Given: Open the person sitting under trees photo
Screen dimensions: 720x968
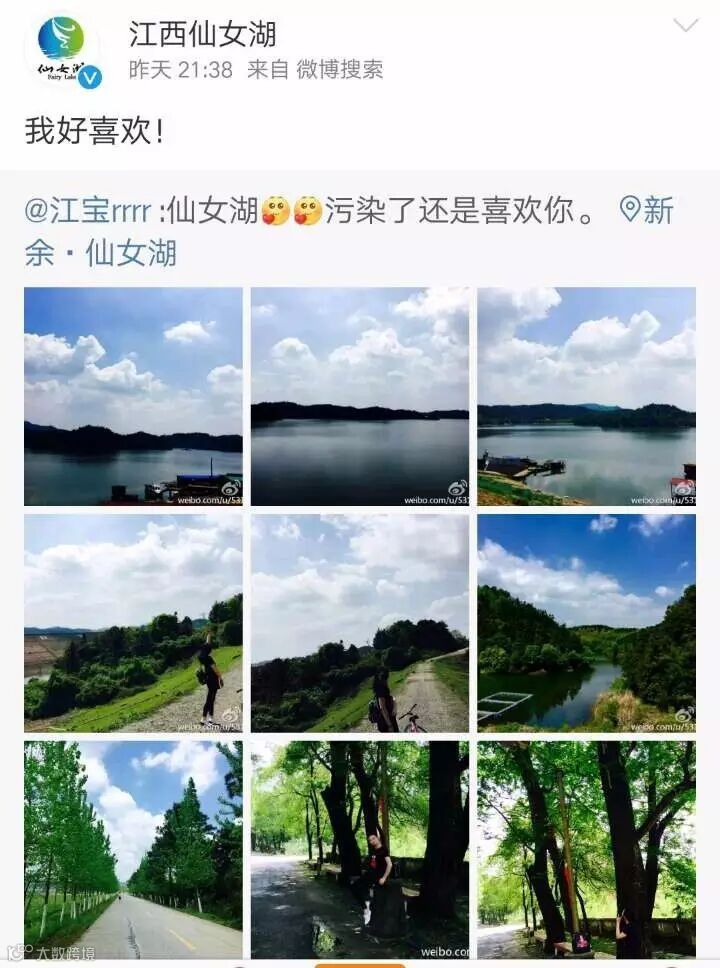Looking at the screenshot, I should [x=359, y=850].
